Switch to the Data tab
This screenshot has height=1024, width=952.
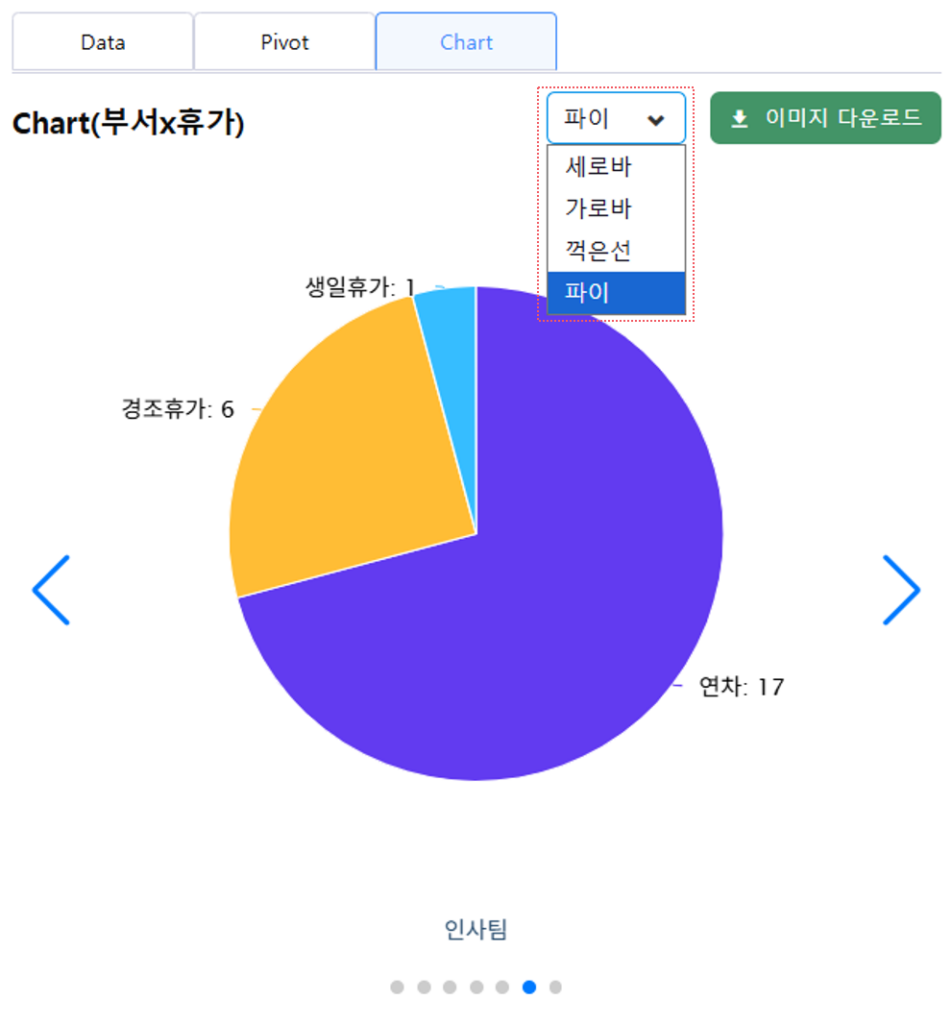click(x=103, y=42)
